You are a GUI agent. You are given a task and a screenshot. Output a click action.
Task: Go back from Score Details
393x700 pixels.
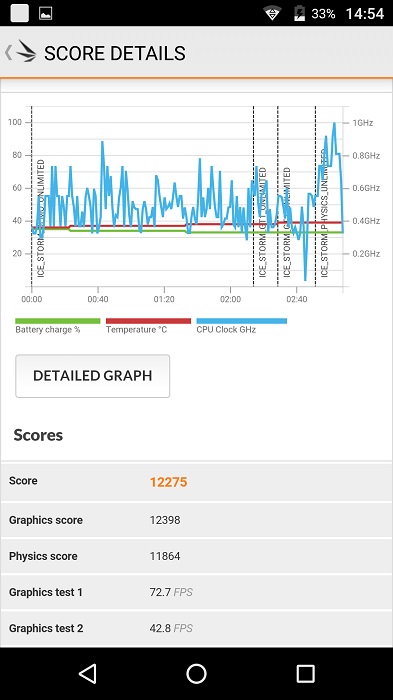pyautogui.click(x=20, y=52)
